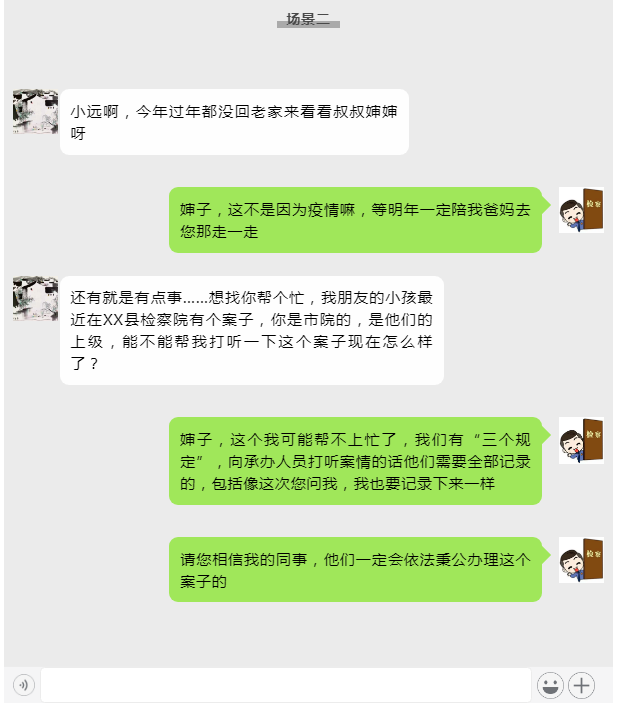Switch to voice message input
This screenshot has height=716, width=617.
(23, 685)
